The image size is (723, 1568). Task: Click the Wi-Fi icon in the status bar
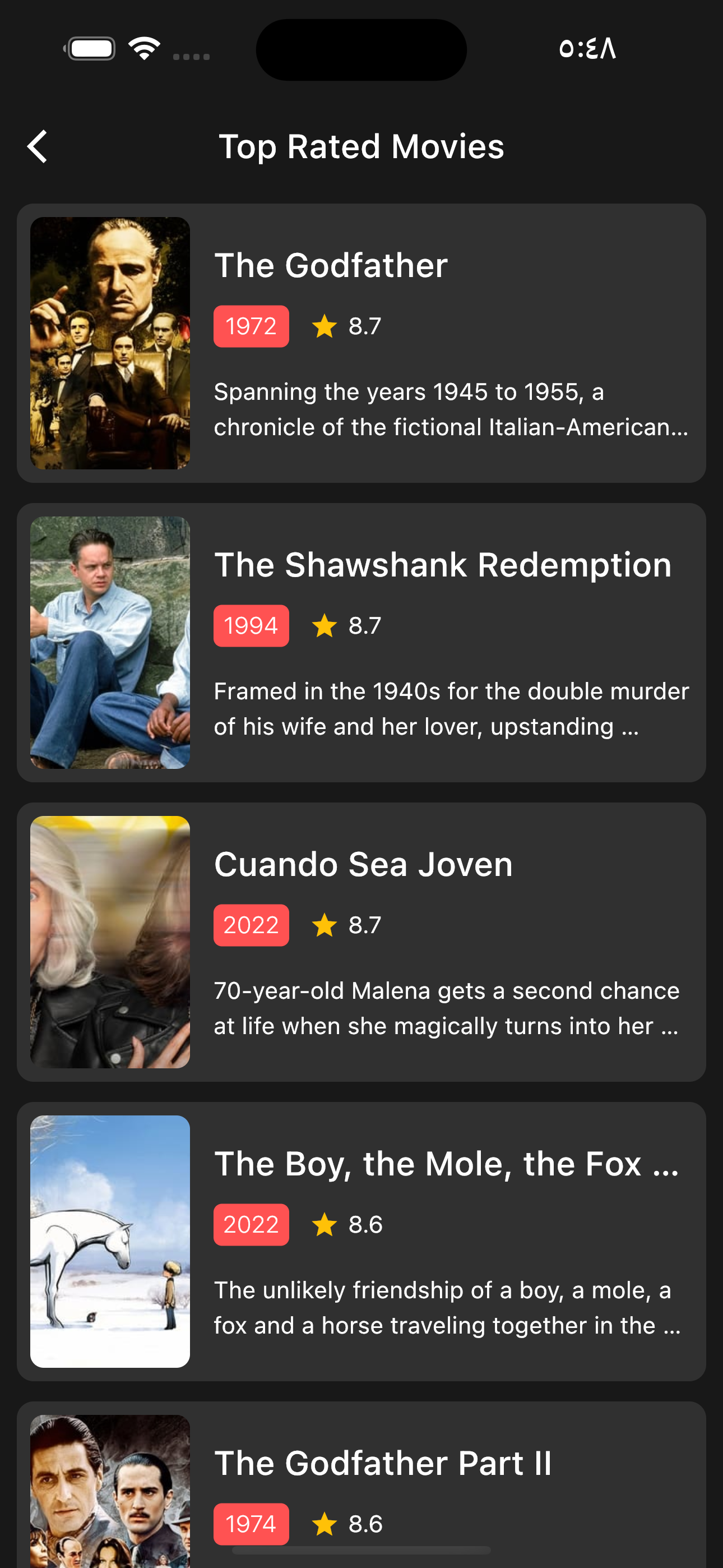(x=143, y=48)
